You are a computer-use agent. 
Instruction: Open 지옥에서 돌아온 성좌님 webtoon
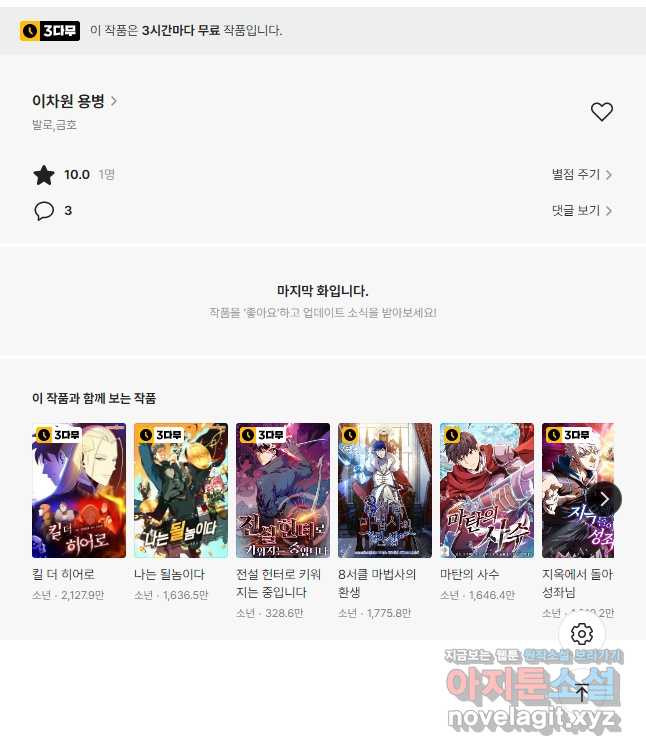pyautogui.click(x=570, y=490)
